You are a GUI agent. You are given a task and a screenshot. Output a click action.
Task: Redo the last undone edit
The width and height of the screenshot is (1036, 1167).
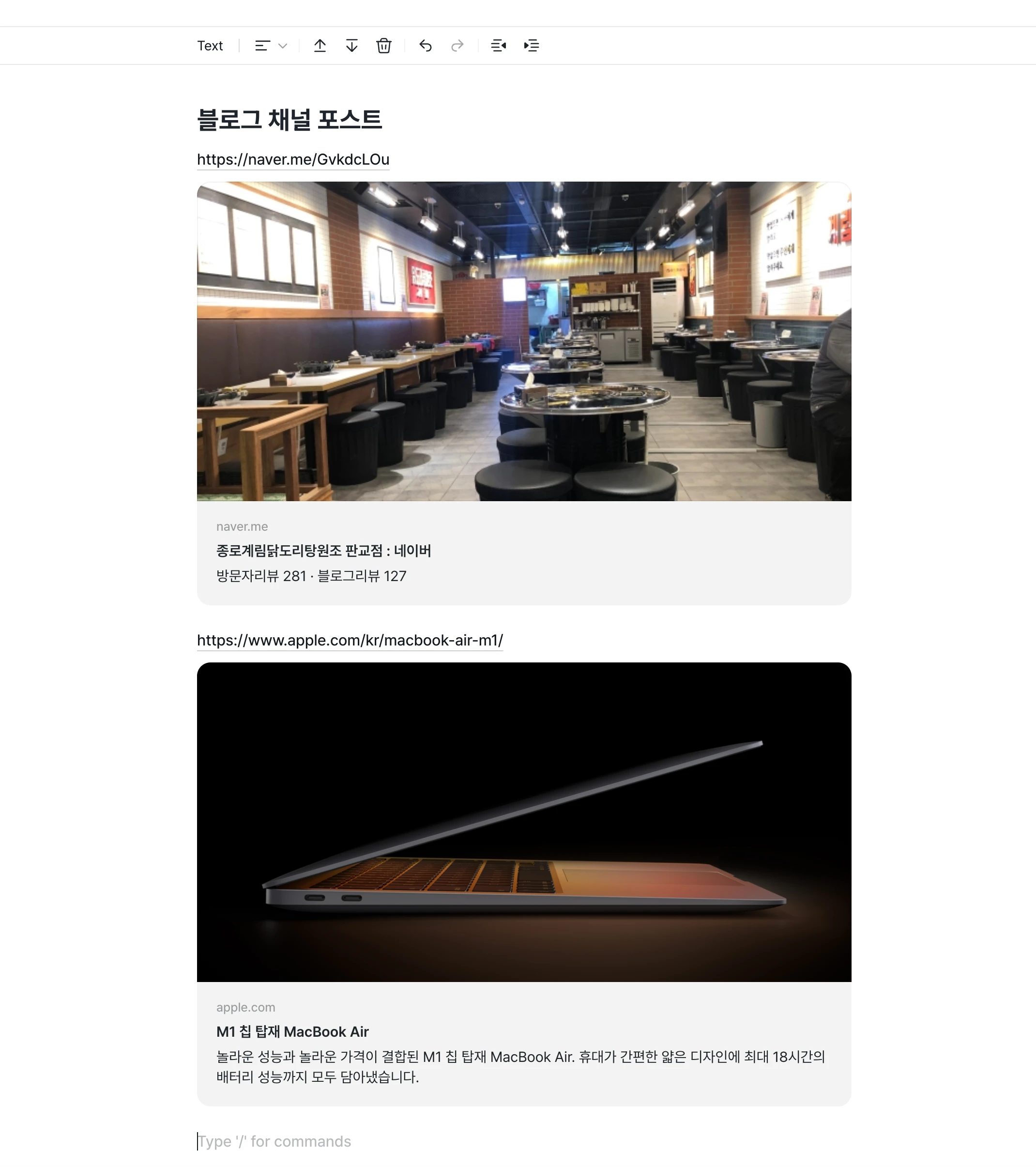tap(457, 46)
